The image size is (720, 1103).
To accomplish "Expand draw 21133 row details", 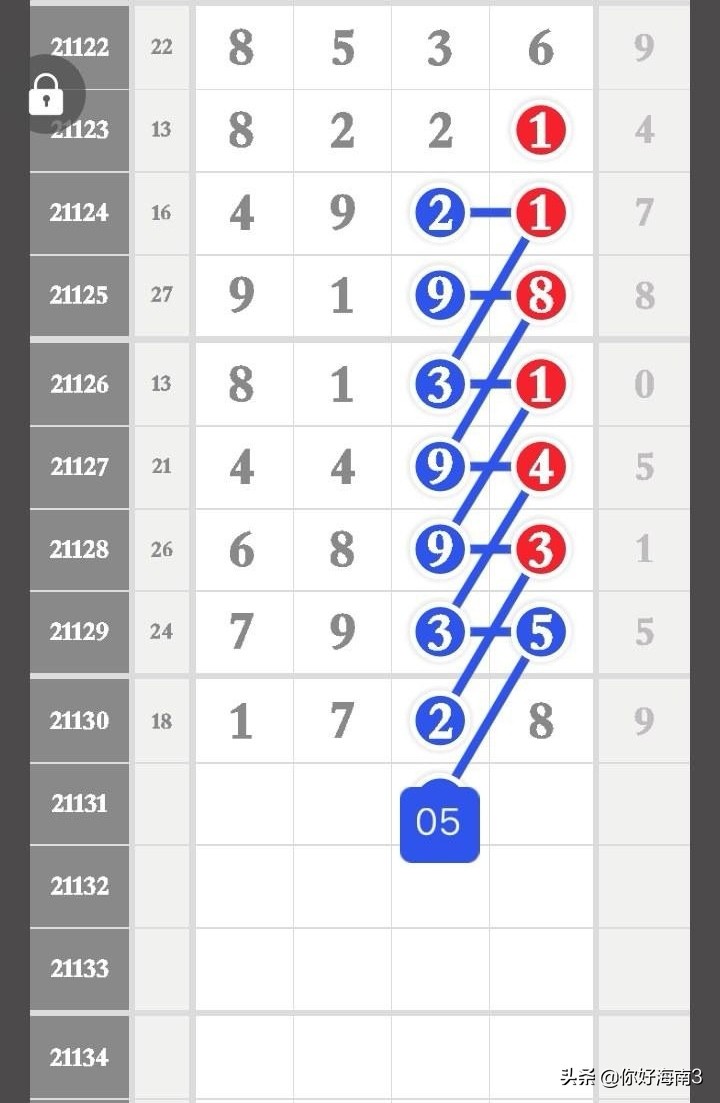I will [79, 968].
